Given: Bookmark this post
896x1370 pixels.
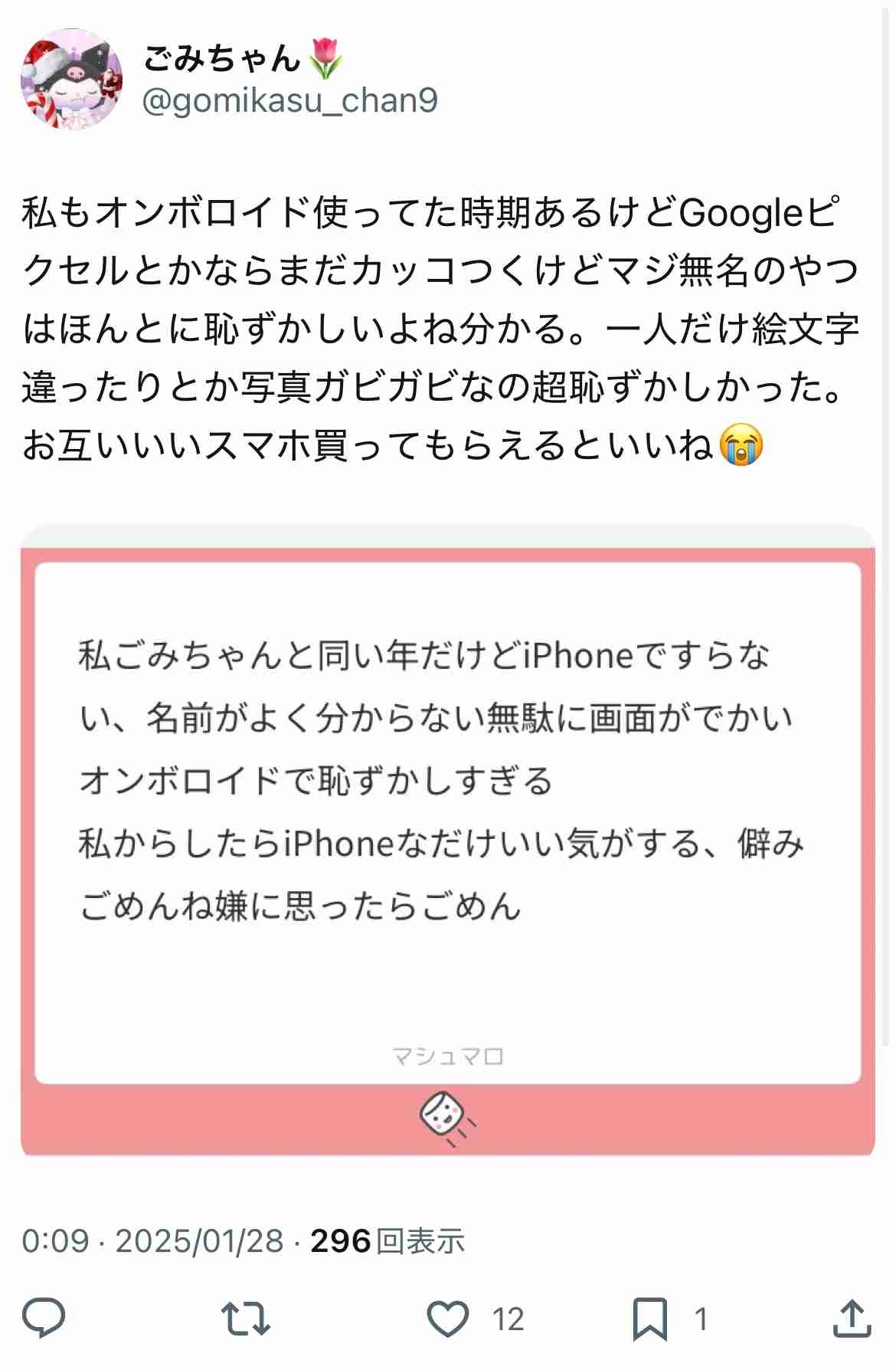Looking at the screenshot, I should pyautogui.click(x=649, y=1319).
